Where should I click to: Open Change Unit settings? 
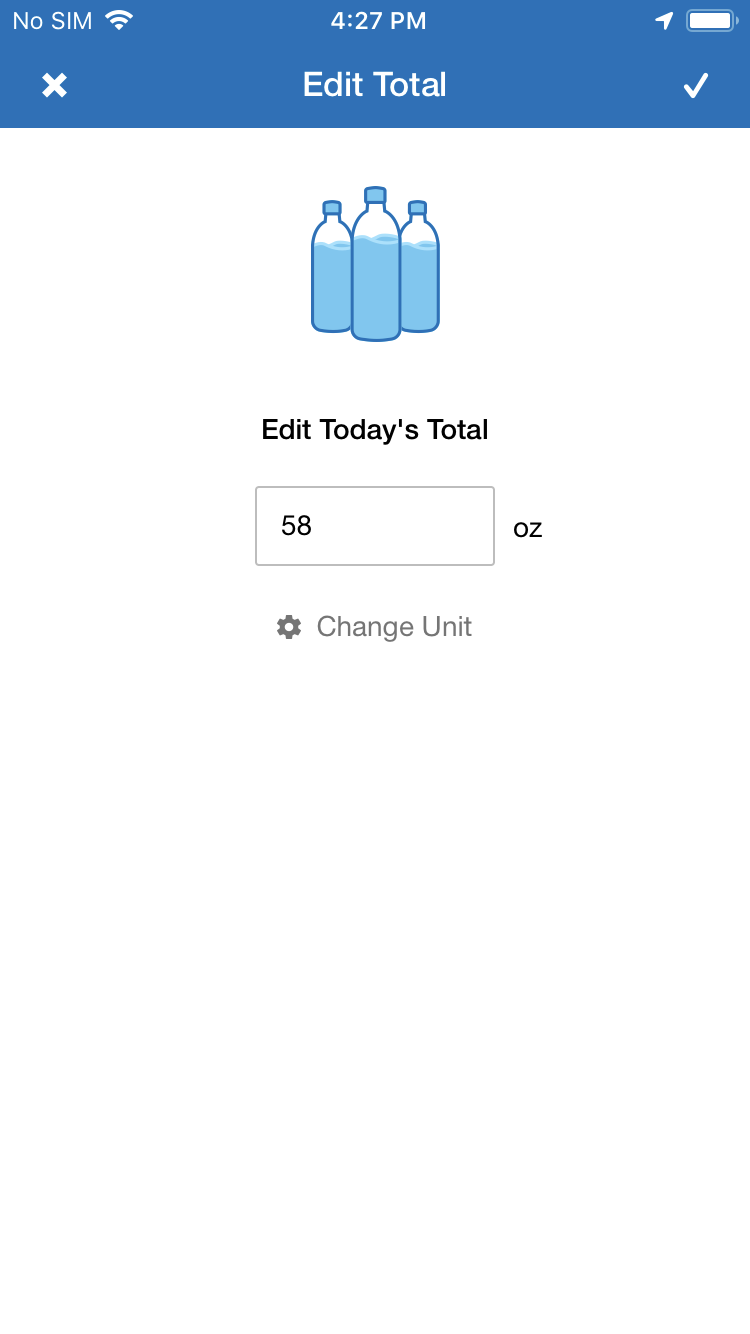click(374, 627)
